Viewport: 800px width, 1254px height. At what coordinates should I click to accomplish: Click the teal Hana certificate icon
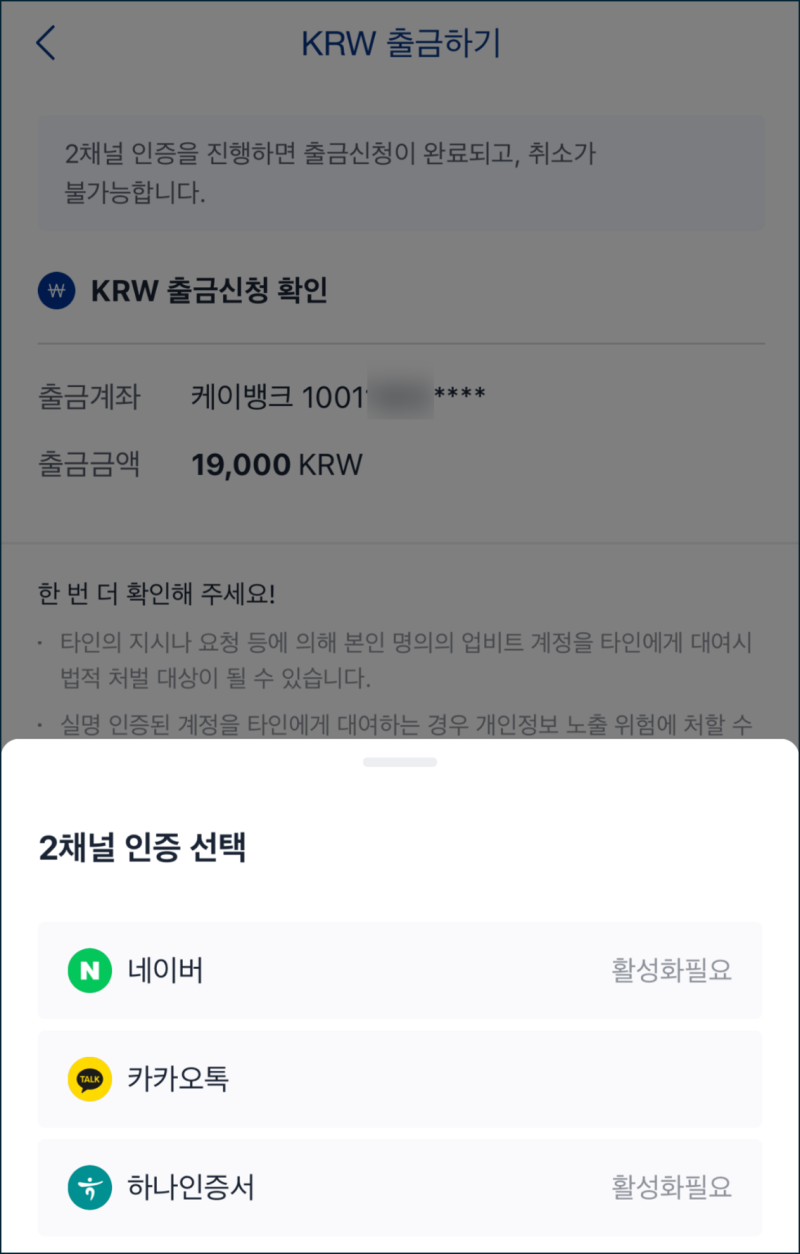pos(88,1188)
